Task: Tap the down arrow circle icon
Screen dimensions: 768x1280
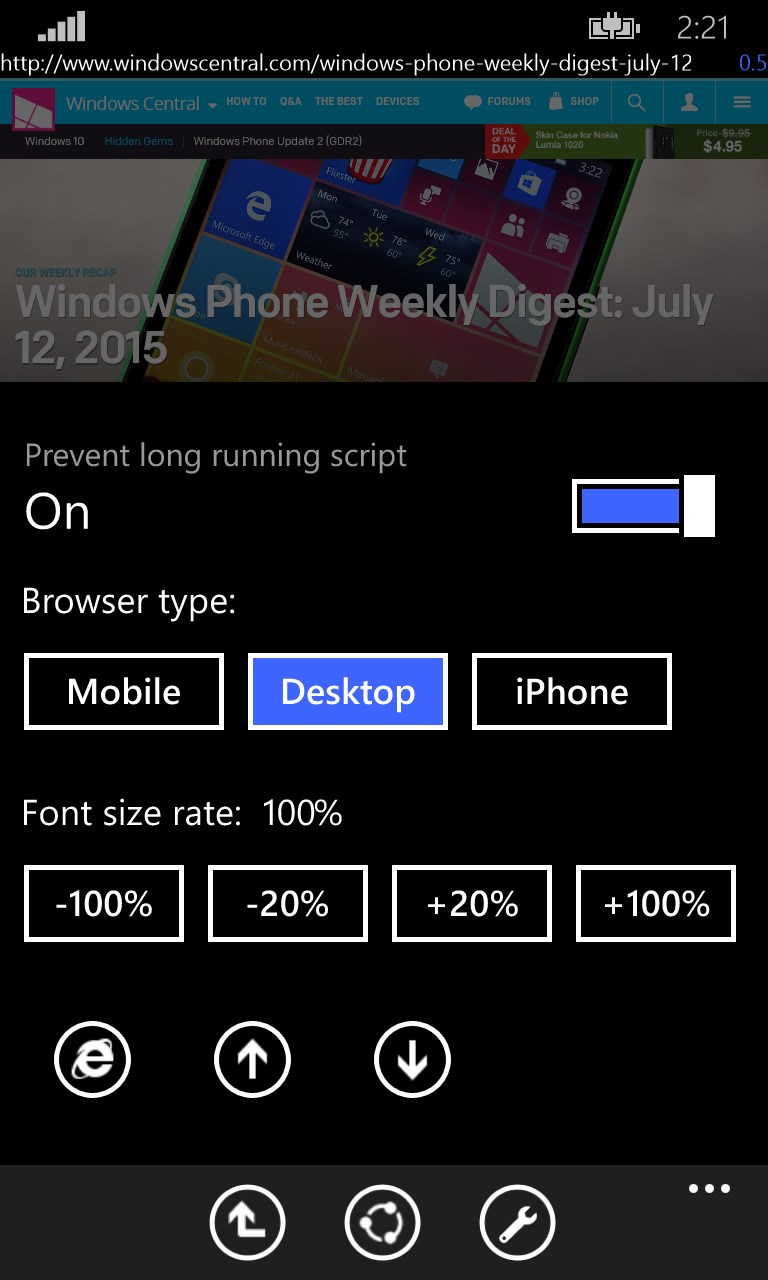Action: tap(412, 1059)
